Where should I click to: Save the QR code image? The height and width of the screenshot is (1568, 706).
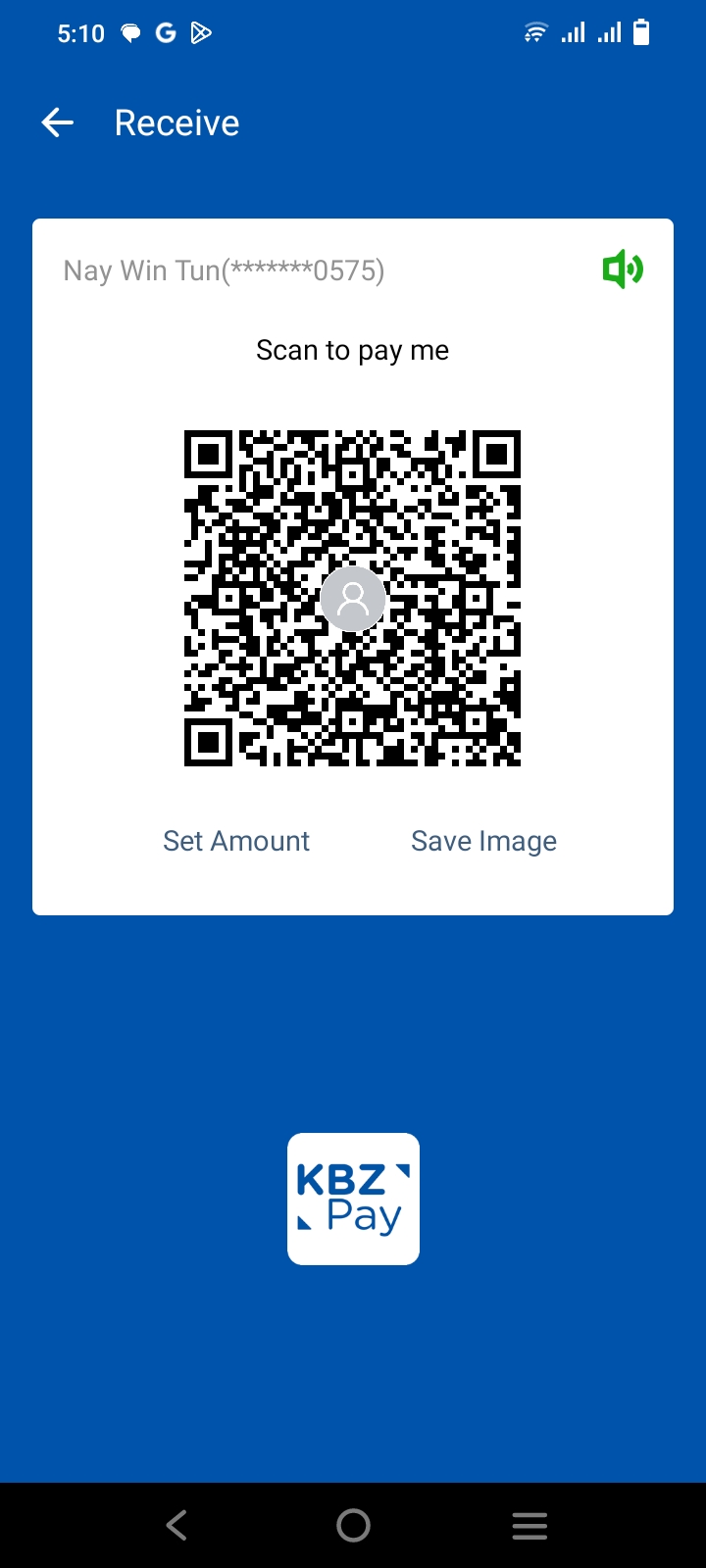(483, 841)
